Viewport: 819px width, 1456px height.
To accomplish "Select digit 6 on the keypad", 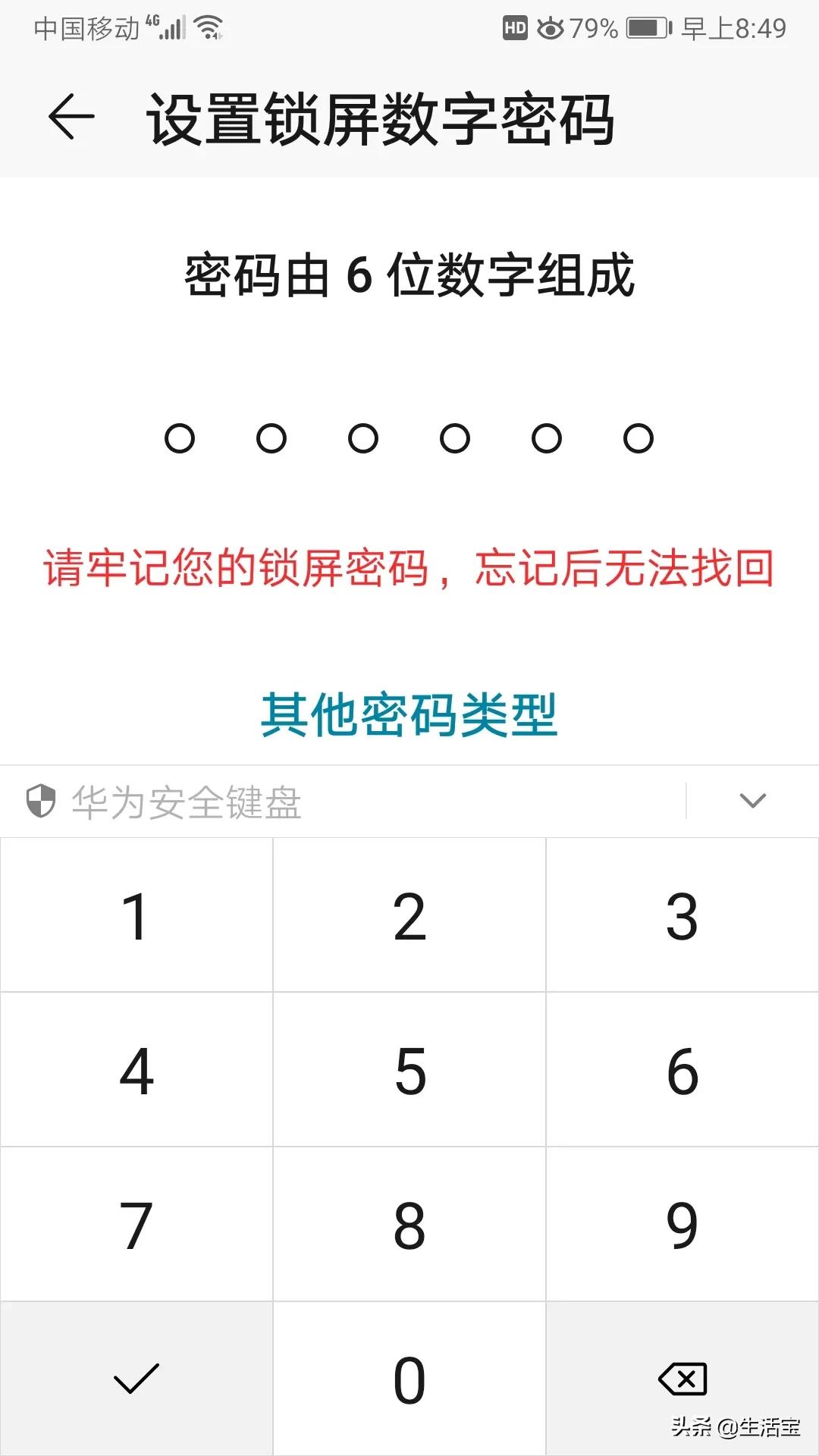I will [682, 1070].
